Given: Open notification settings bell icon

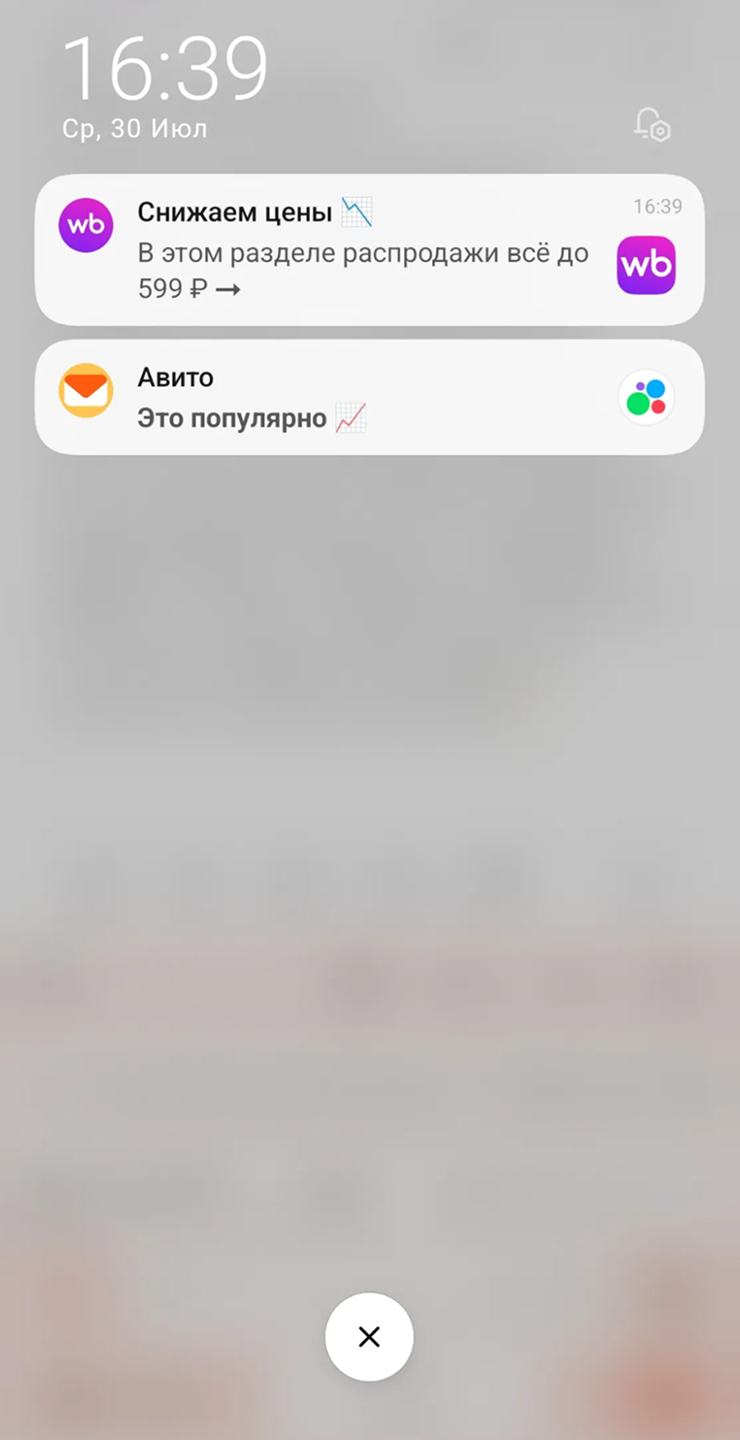Looking at the screenshot, I should tap(651, 125).
